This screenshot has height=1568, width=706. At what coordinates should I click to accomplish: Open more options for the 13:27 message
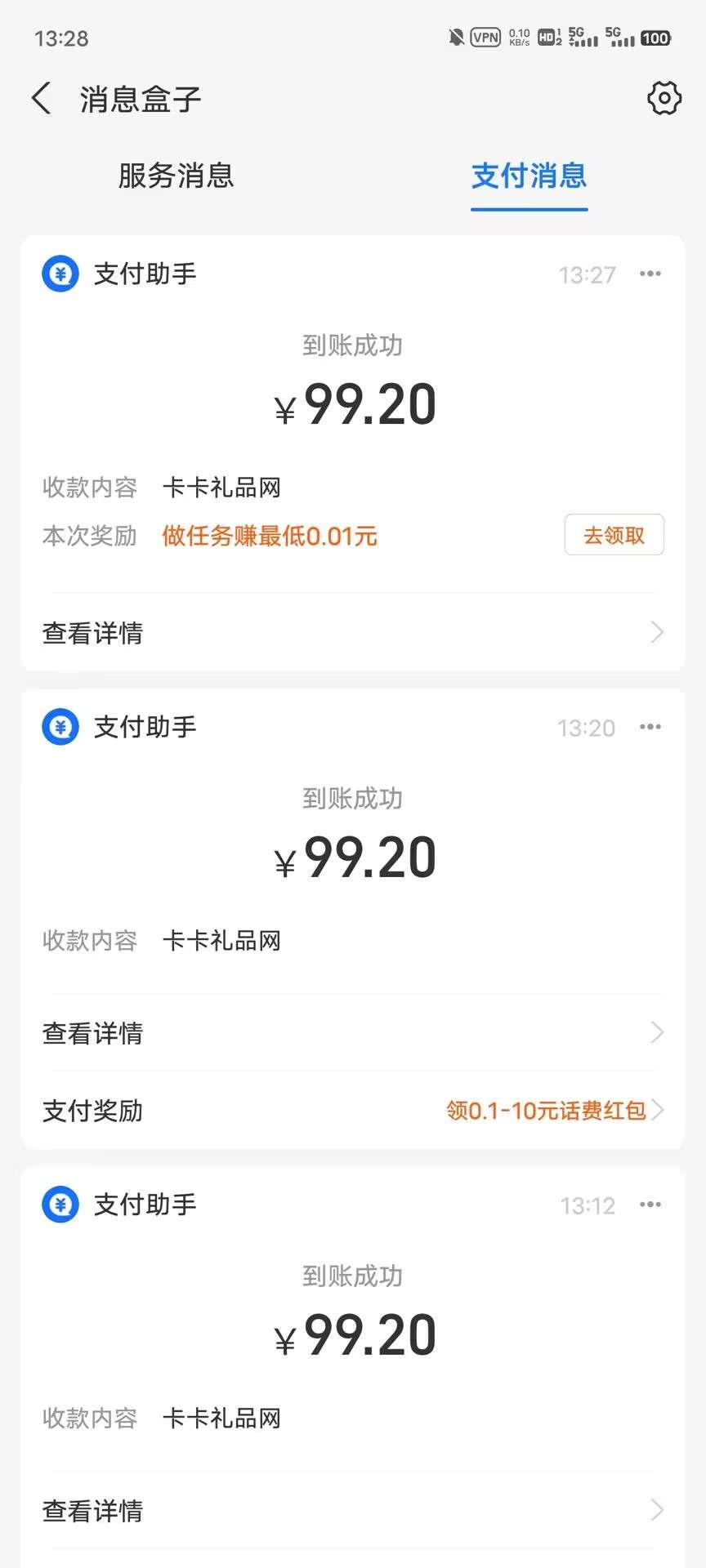tap(650, 274)
